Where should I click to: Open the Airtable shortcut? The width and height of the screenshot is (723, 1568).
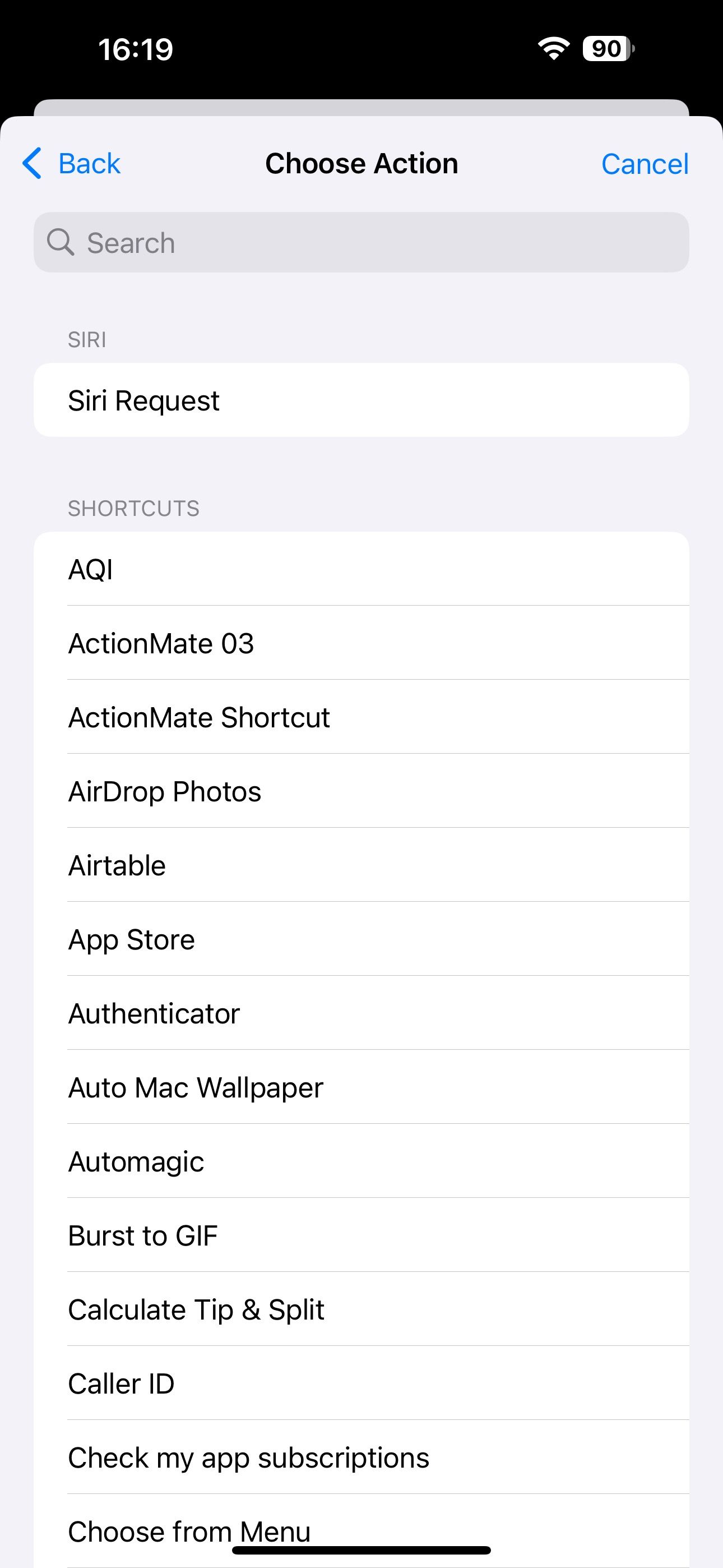pos(116,865)
